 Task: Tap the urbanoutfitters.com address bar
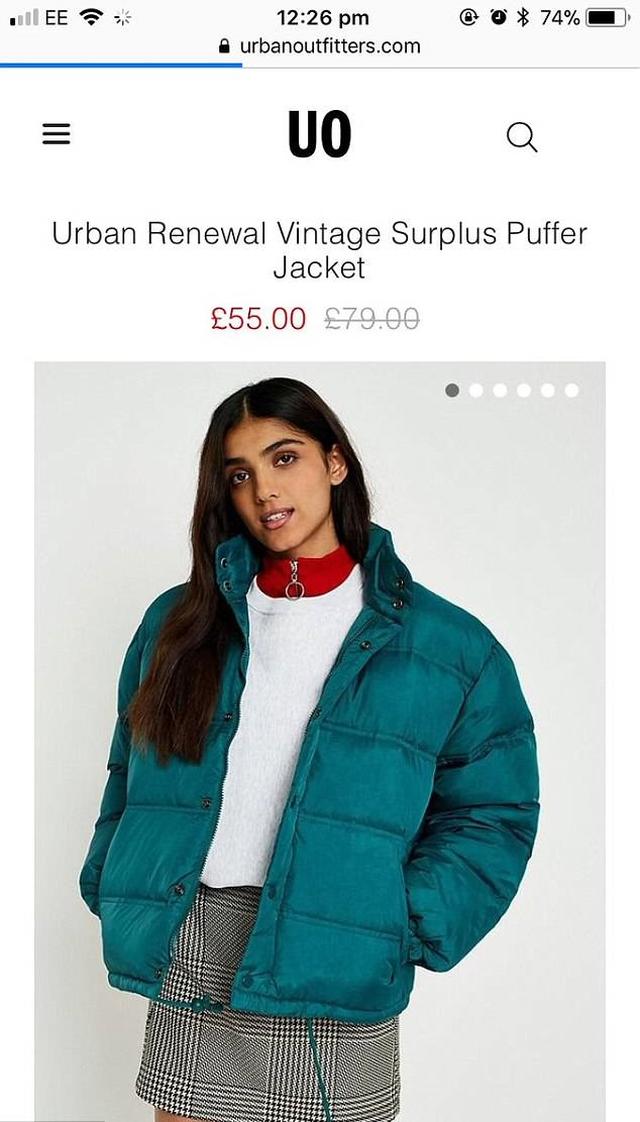click(320, 46)
